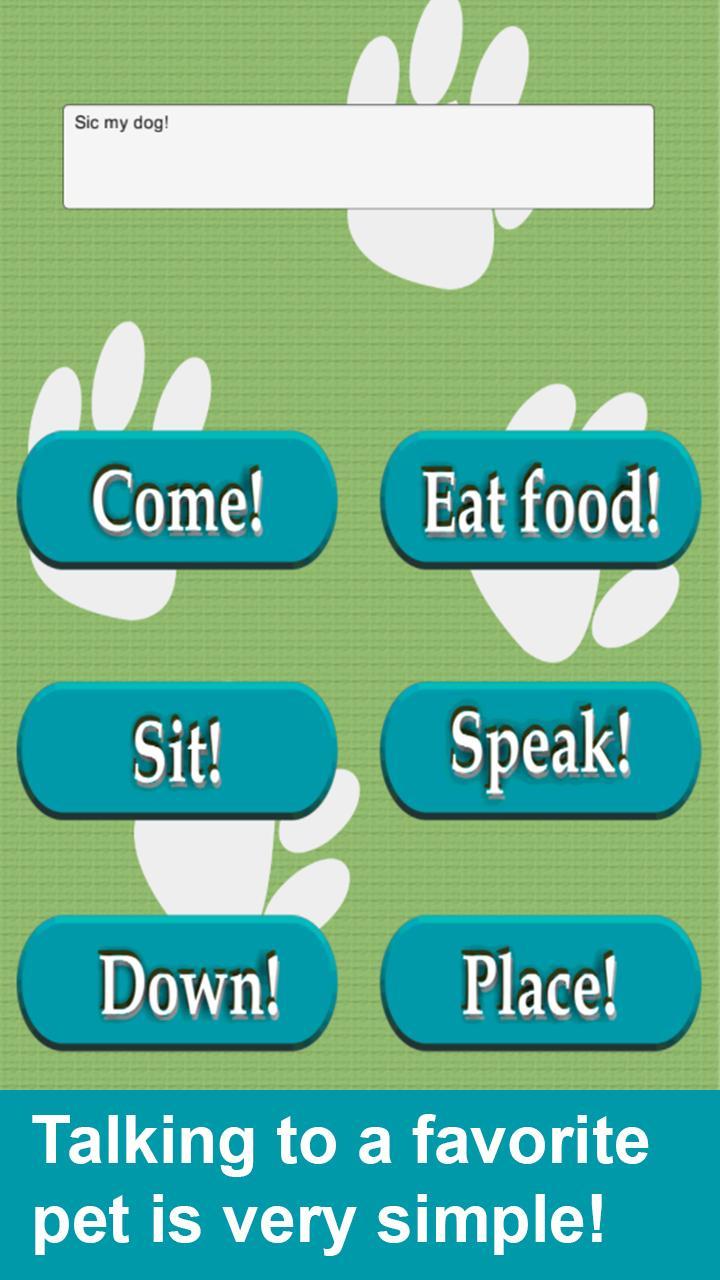Tap the Down! button
Screen dimensions: 720x1280
[177, 983]
